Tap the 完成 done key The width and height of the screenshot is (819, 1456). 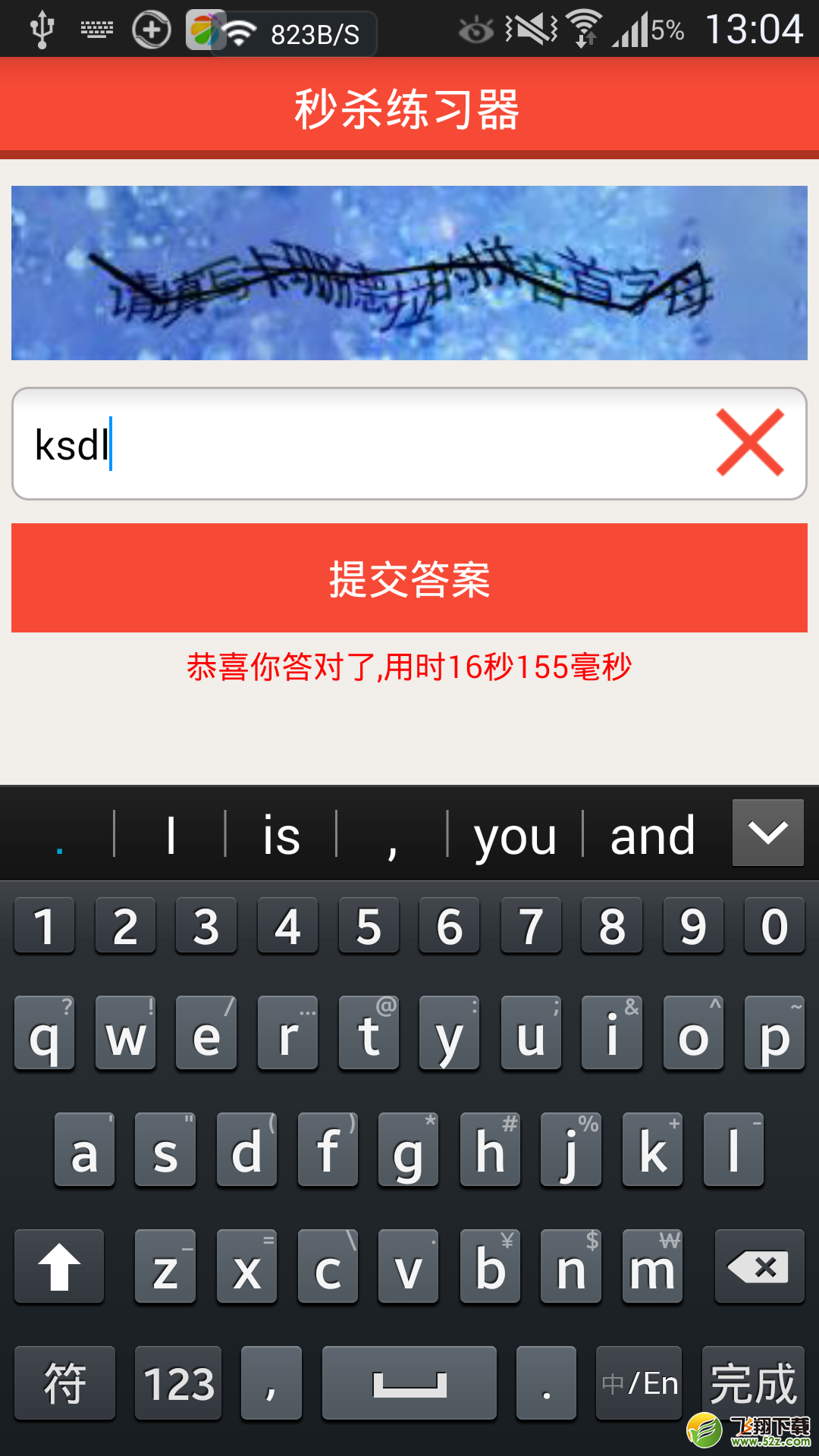point(753,1383)
